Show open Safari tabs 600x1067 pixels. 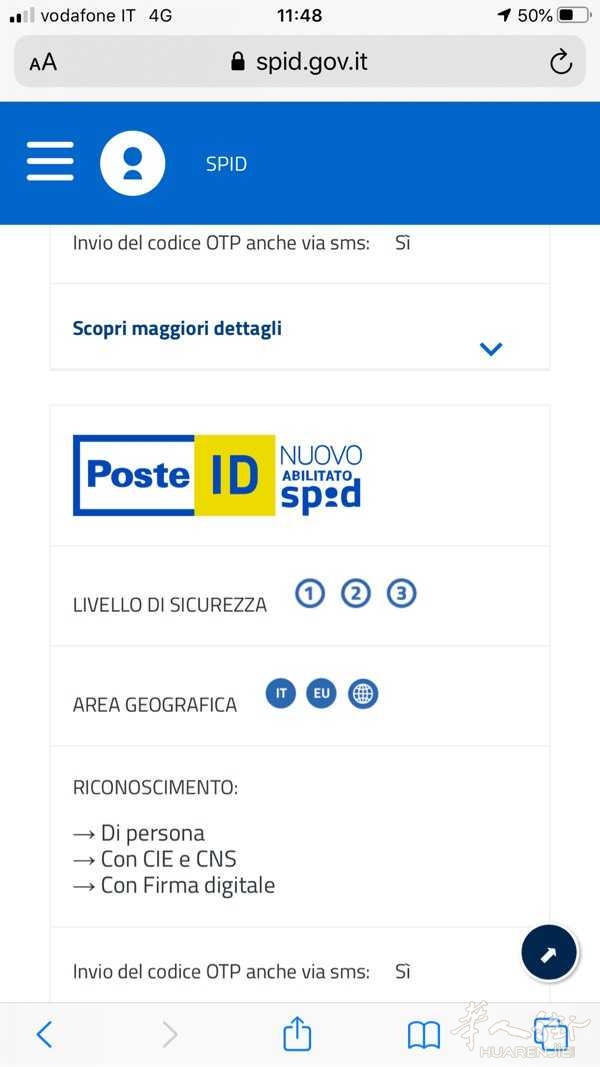[x=553, y=1034]
